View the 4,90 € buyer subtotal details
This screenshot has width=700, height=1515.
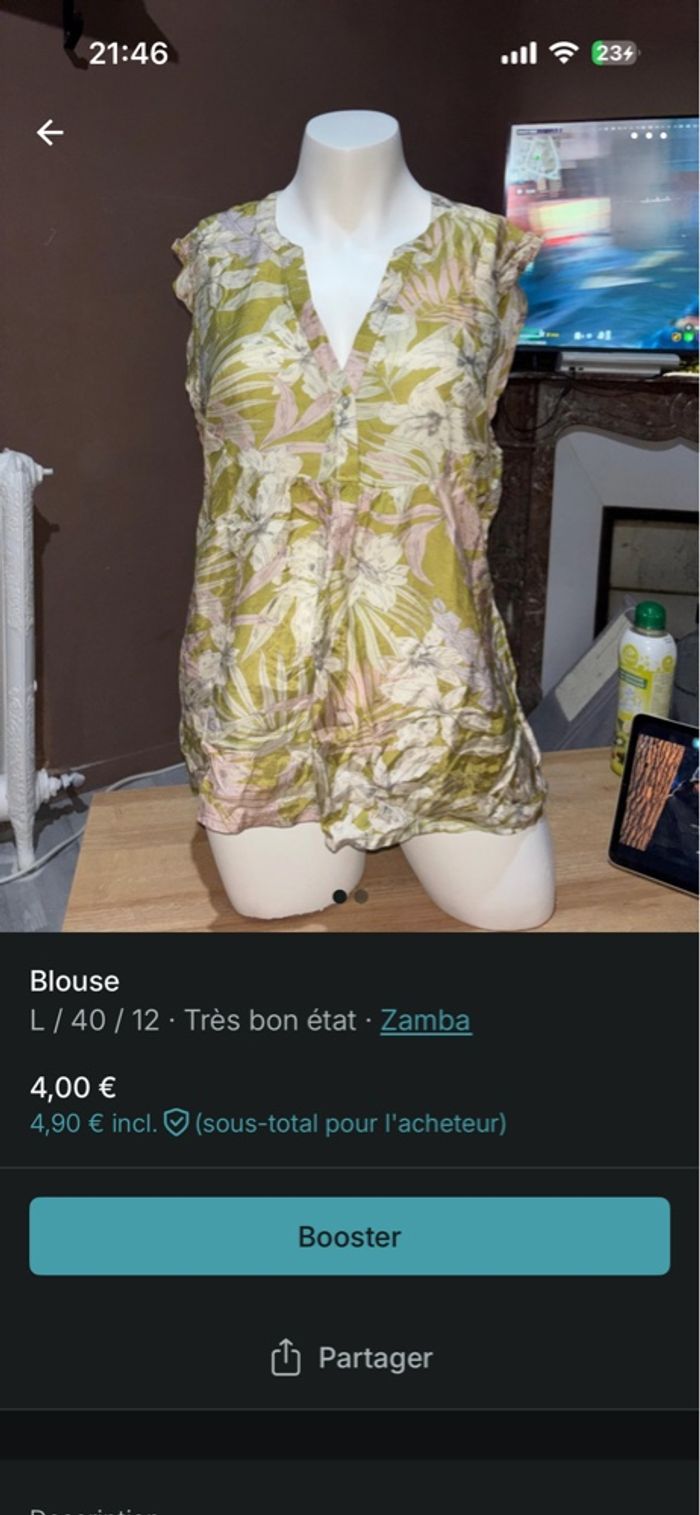[268, 1124]
